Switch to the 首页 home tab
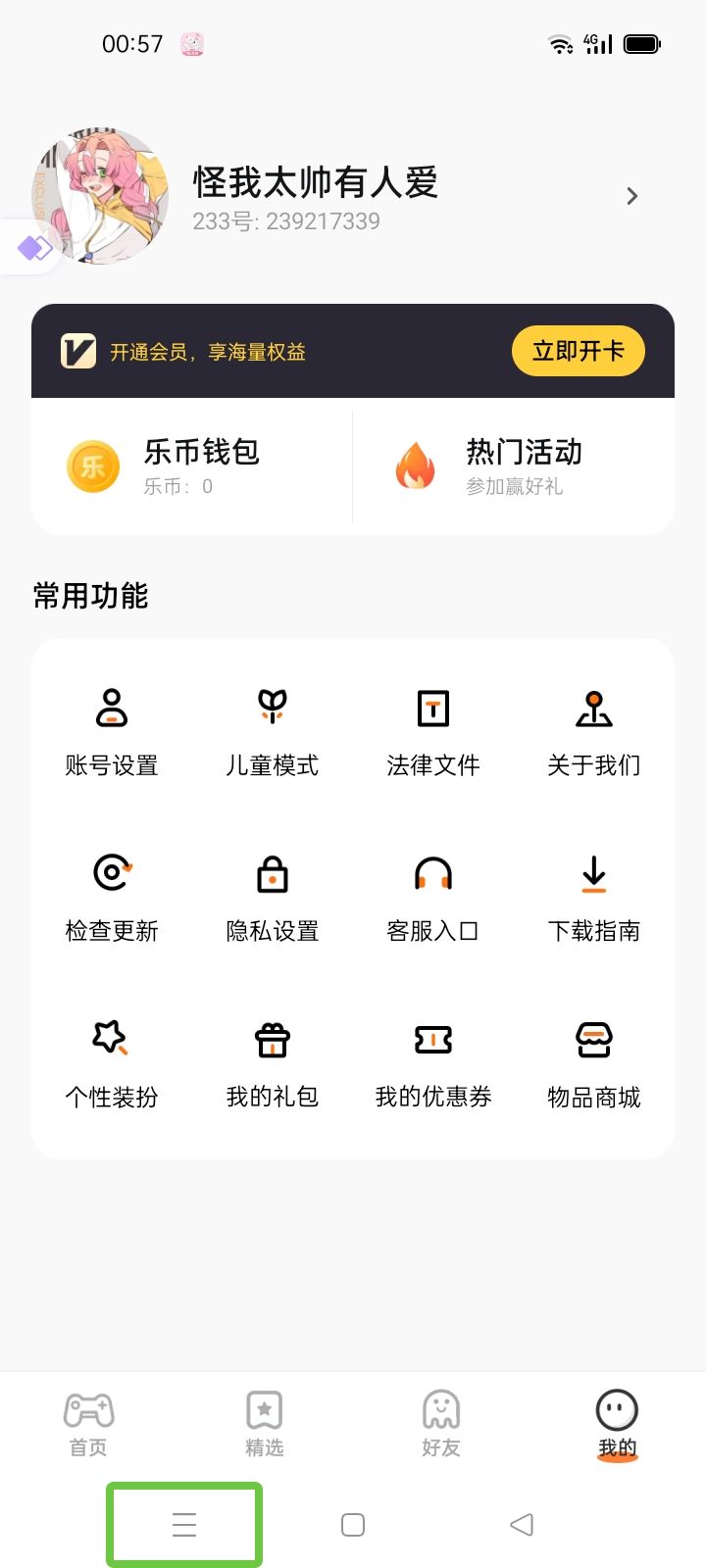Screen dimensions: 706x1568 (x=88, y=1424)
